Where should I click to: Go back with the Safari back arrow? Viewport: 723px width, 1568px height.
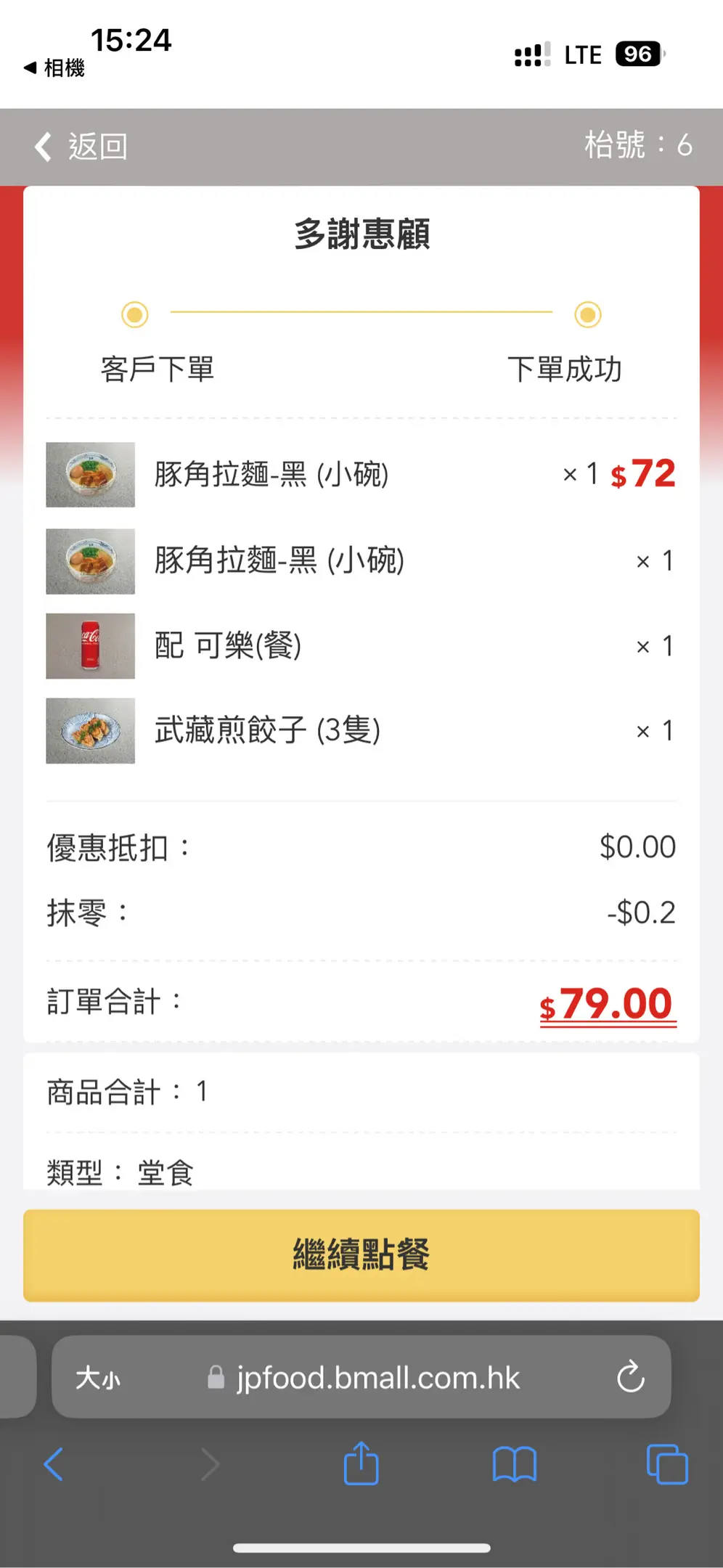tap(54, 1464)
